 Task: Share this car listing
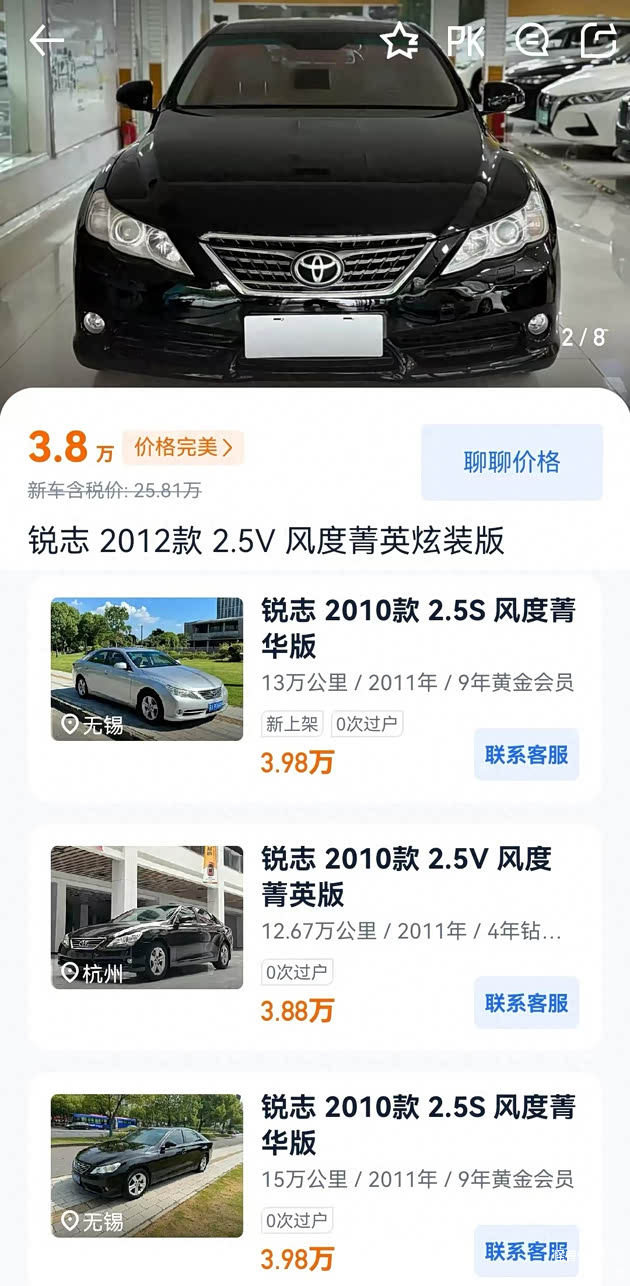tap(598, 41)
